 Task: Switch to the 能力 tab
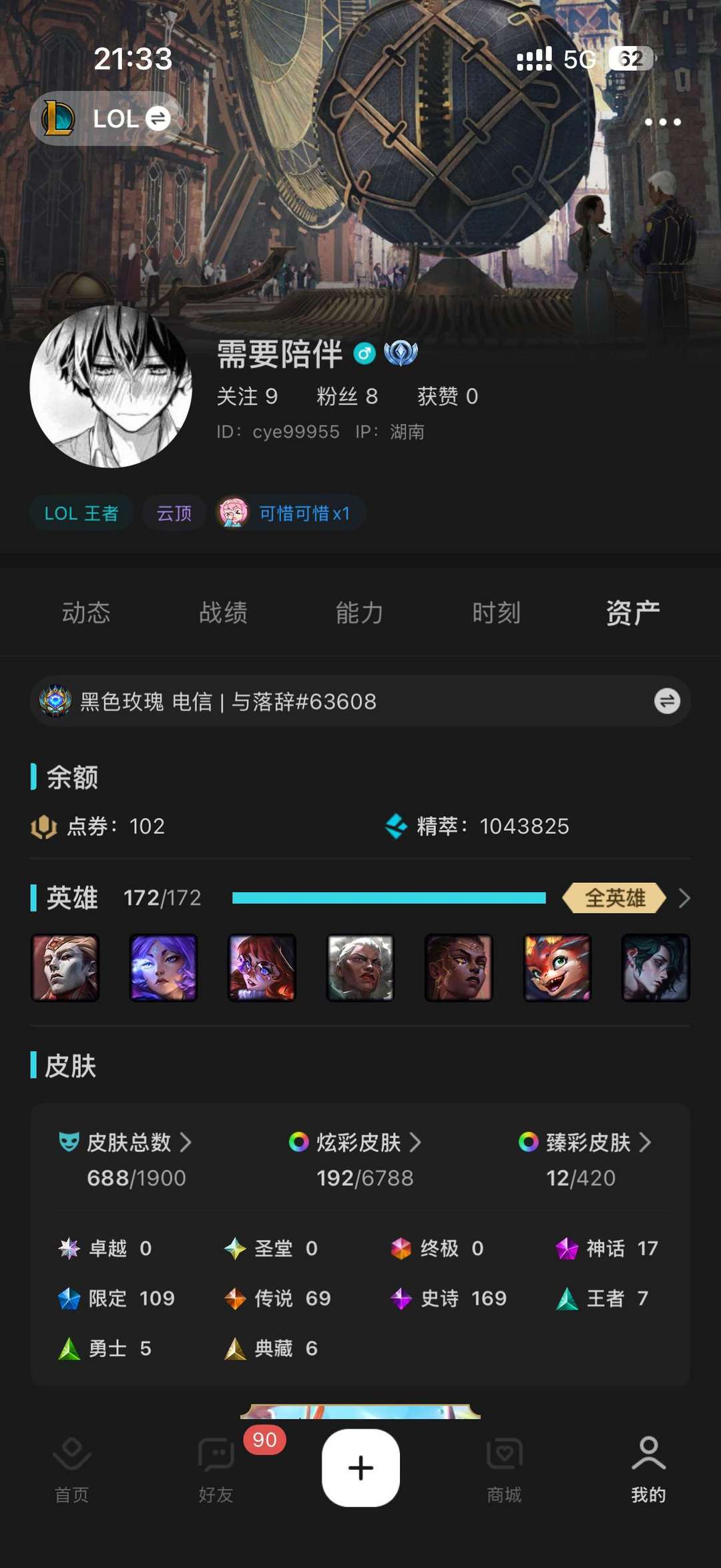359,612
